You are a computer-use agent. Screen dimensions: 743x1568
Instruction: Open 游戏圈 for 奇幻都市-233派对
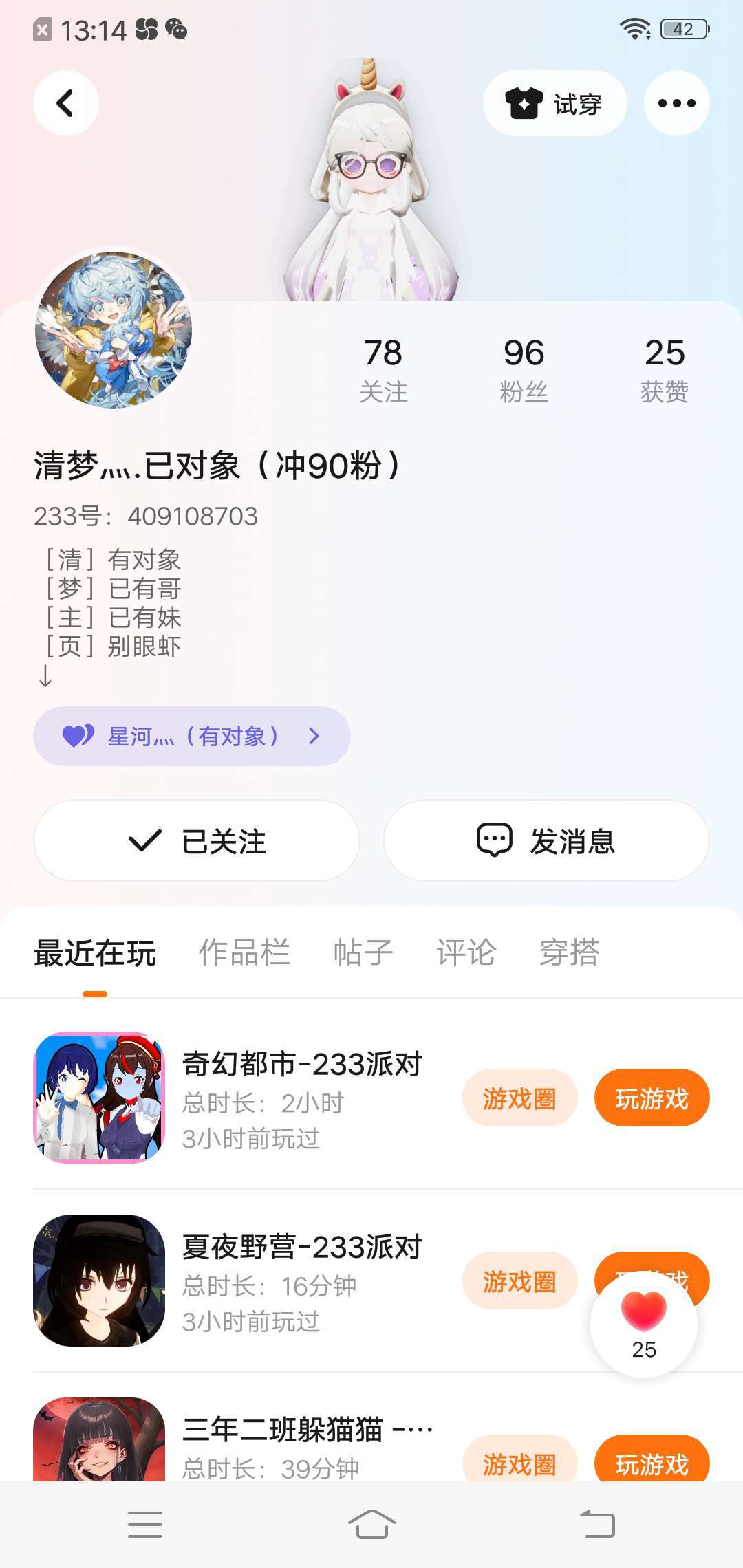519,1098
